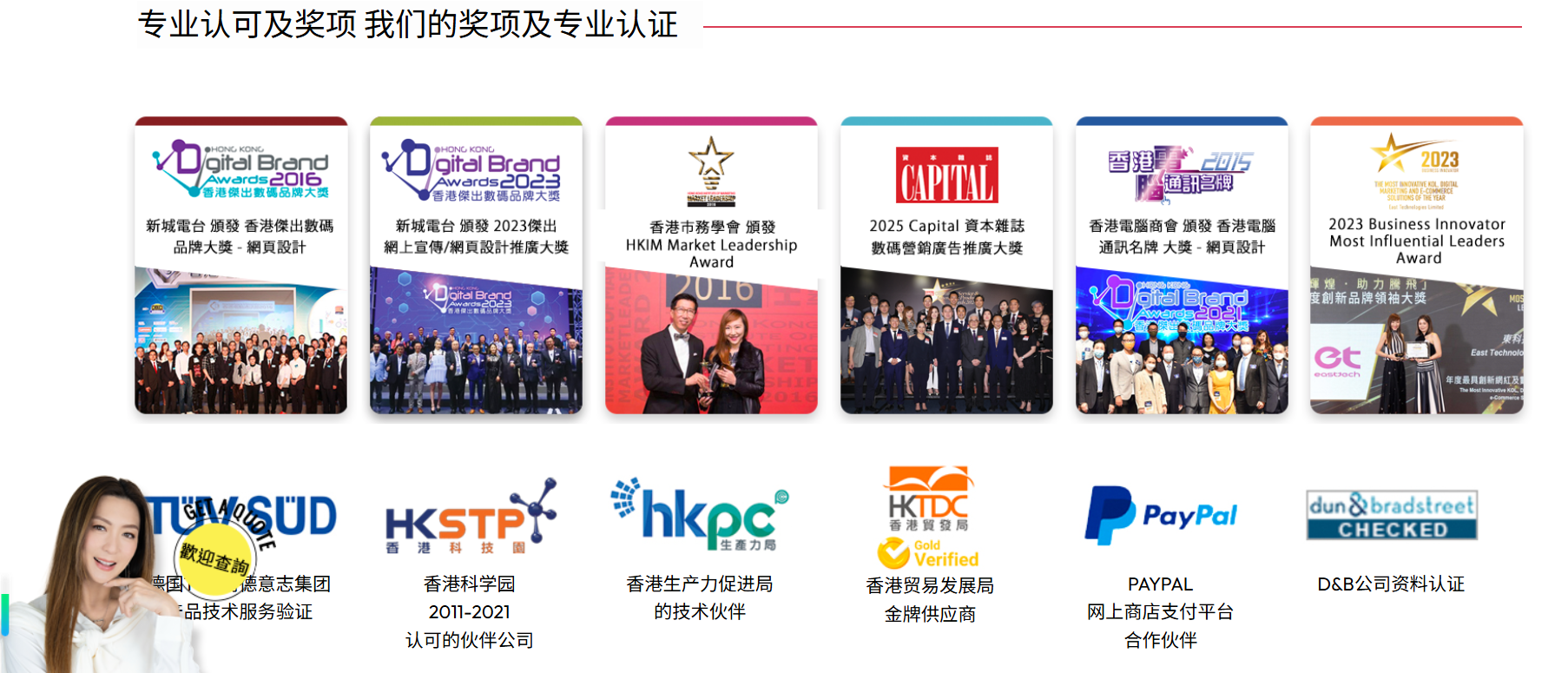
Task: View the 2023 Business Innovator award card
Action: click(x=1416, y=265)
